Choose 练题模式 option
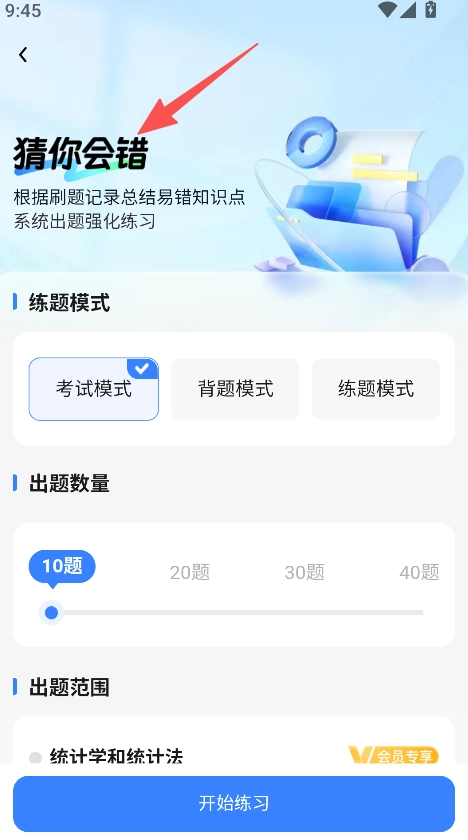Image resolution: width=468 pixels, height=840 pixels. pyautogui.click(x=376, y=389)
